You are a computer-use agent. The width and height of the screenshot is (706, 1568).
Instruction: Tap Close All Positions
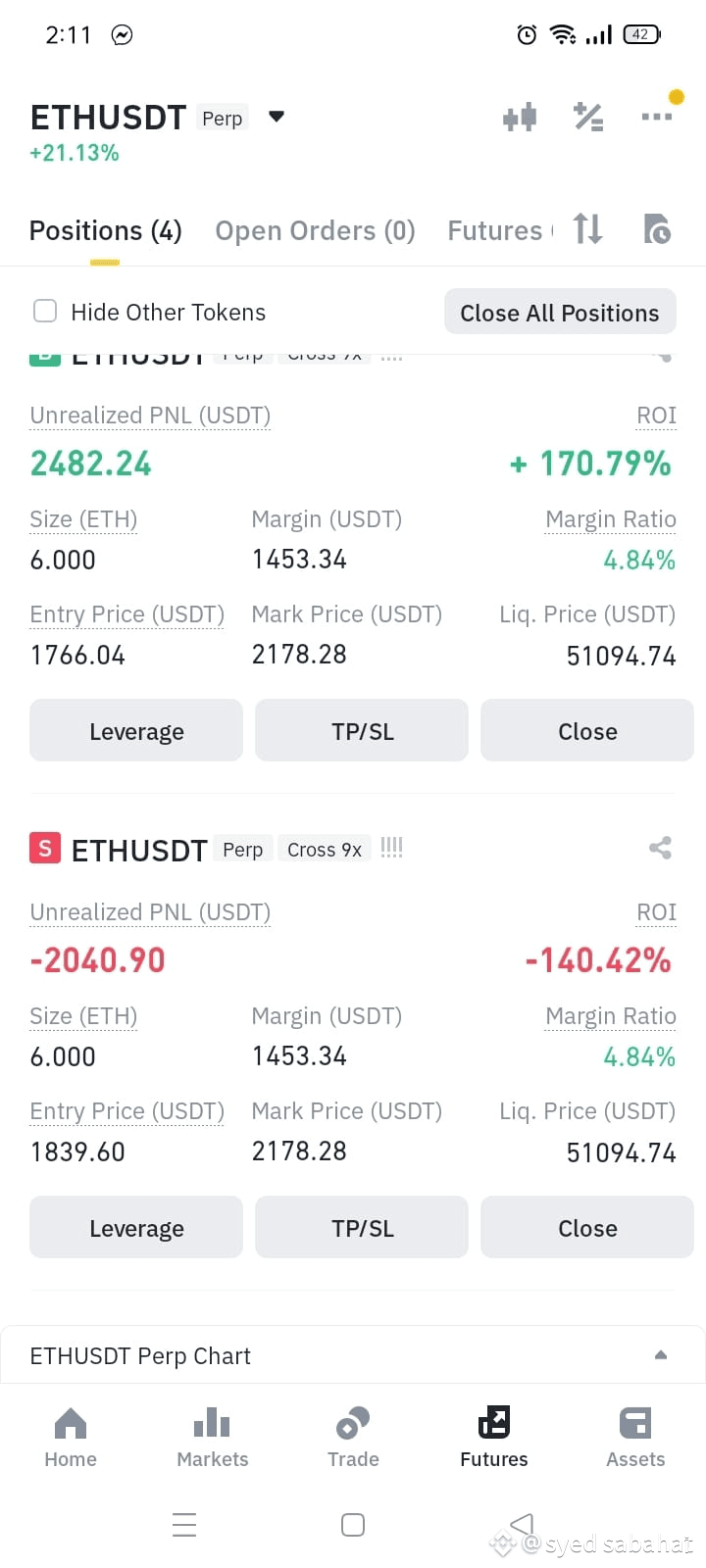pyautogui.click(x=560, y=313)
